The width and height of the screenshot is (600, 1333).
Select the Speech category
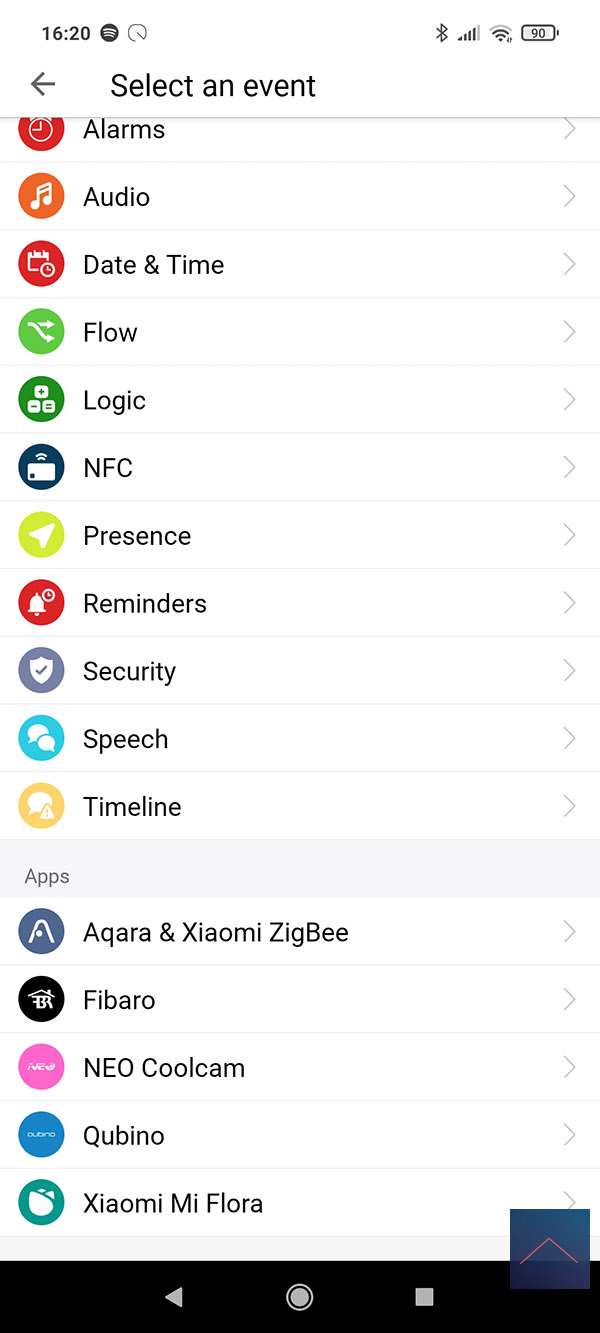(x=125, y=740)
